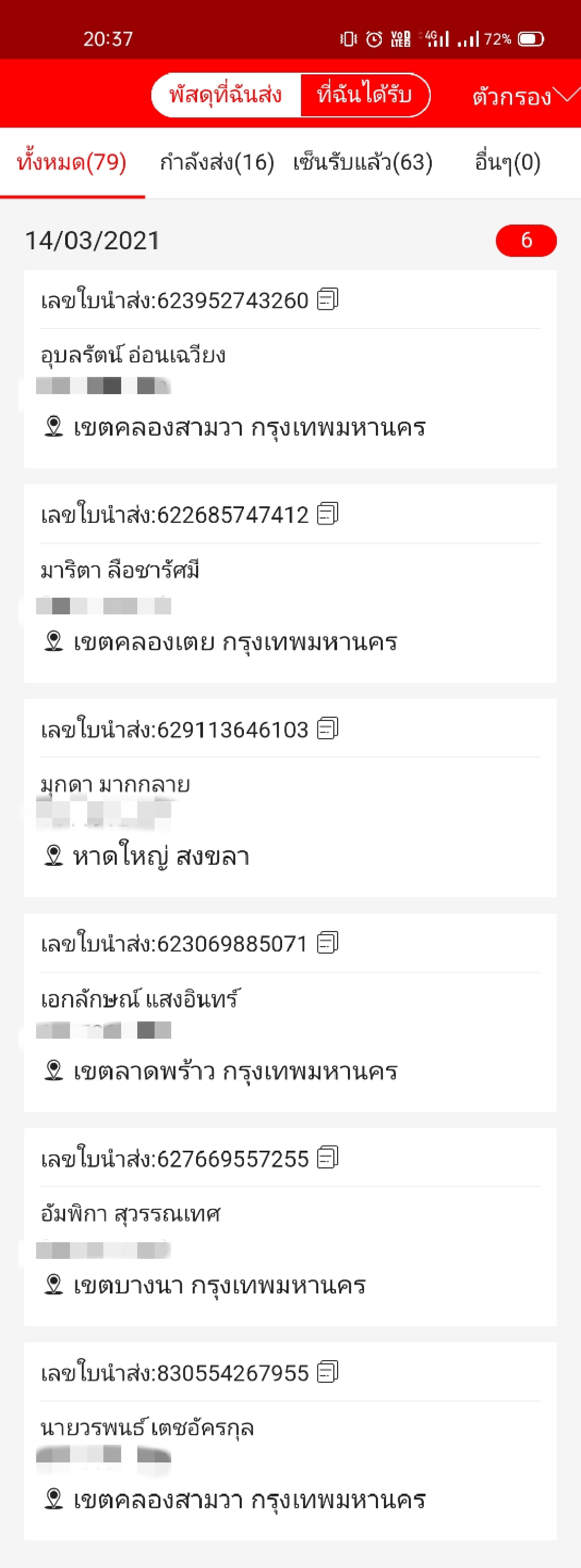Click the location pin beside เขตลาดพร้าว address

[55, 1070]
